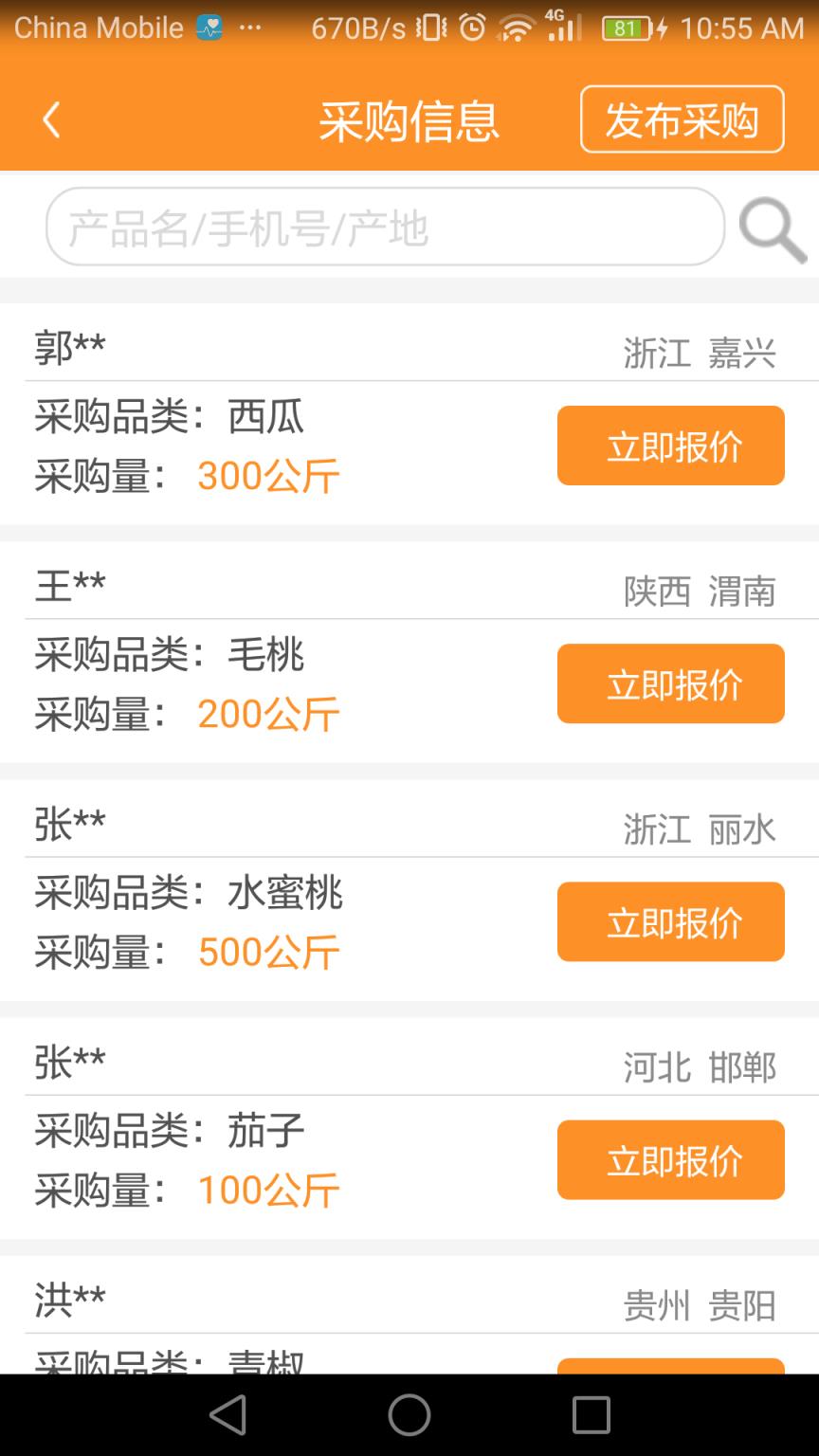Open 发布采购 to publish a purchase
819x1456 pixels.
pos(682,119)
